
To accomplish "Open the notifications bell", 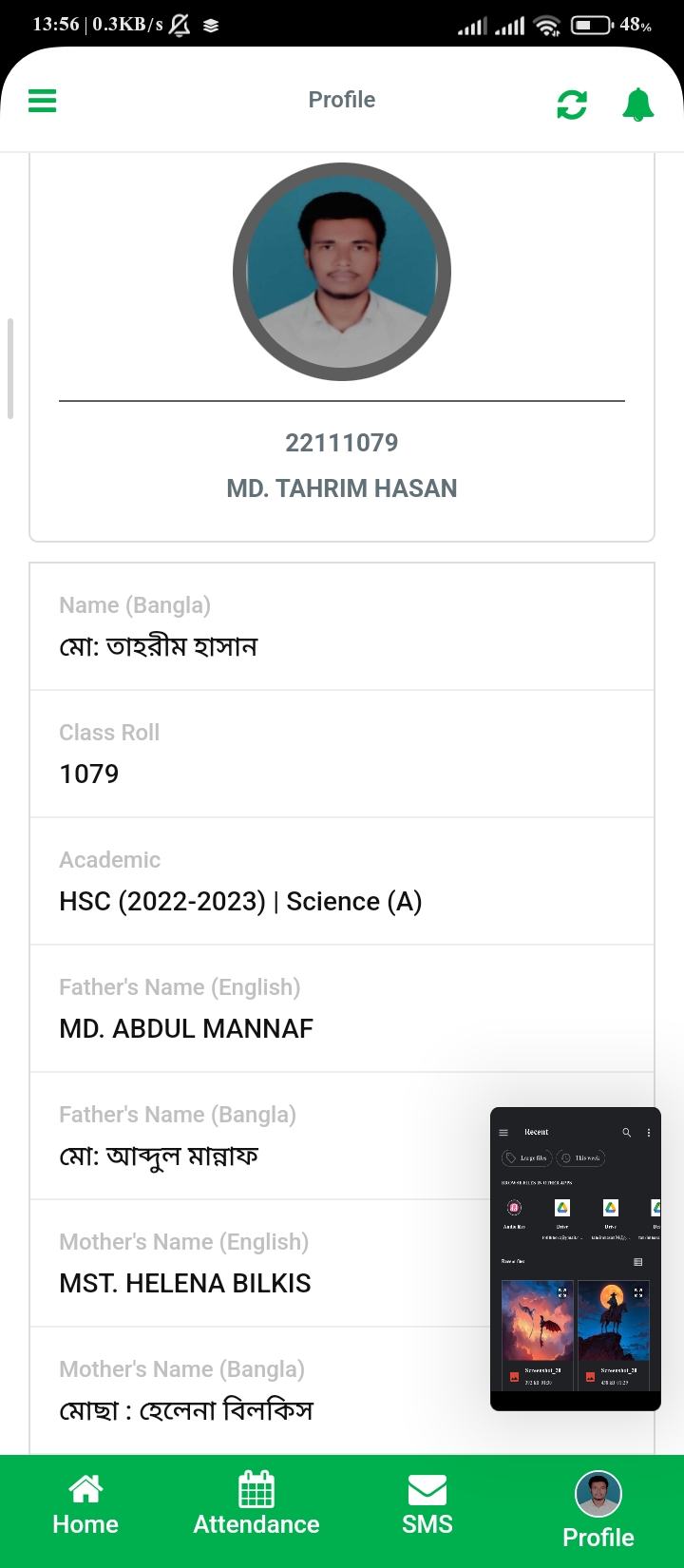I will 638,105.
